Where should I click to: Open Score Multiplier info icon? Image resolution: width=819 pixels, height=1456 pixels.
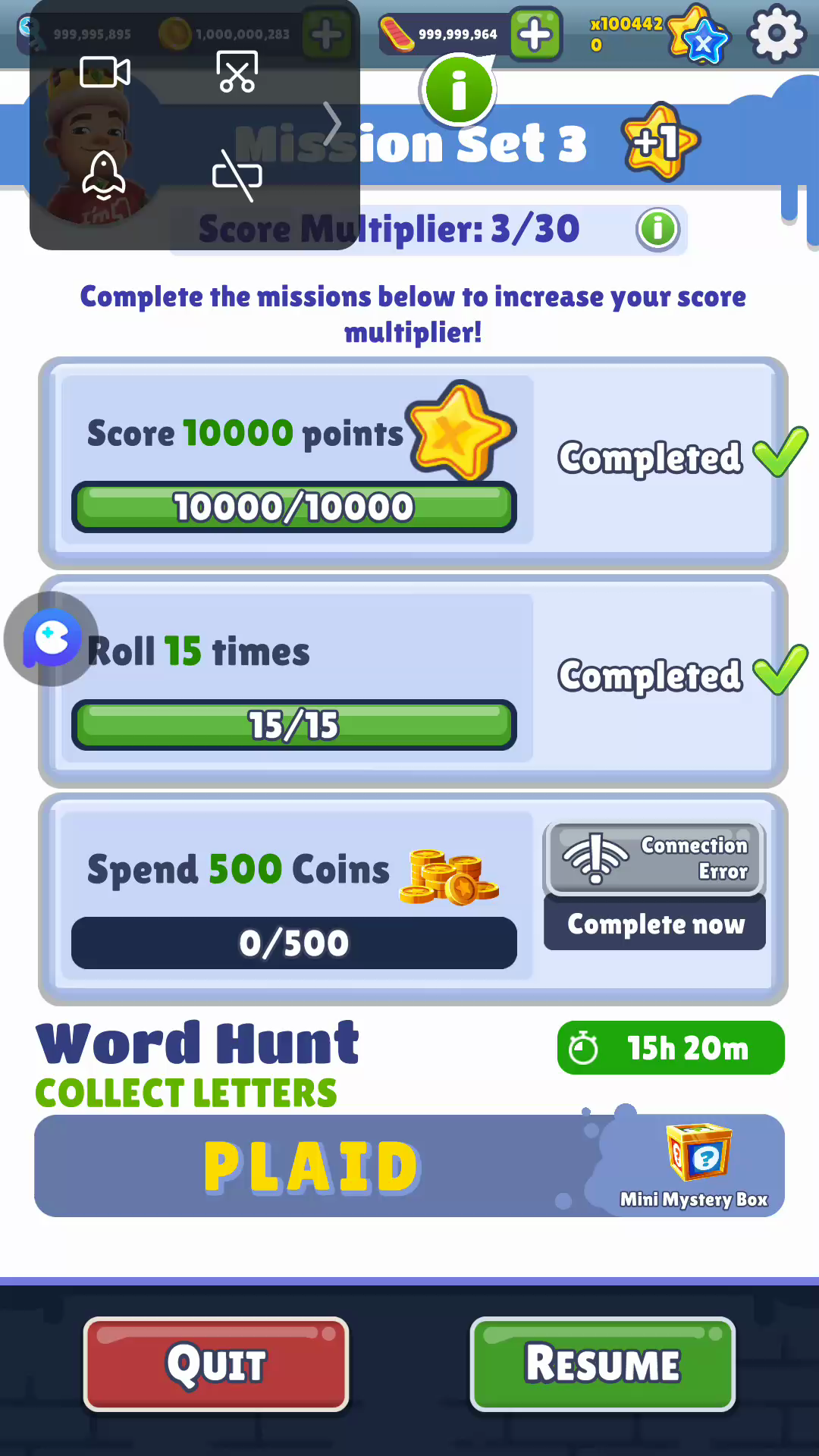pos(657,229)
